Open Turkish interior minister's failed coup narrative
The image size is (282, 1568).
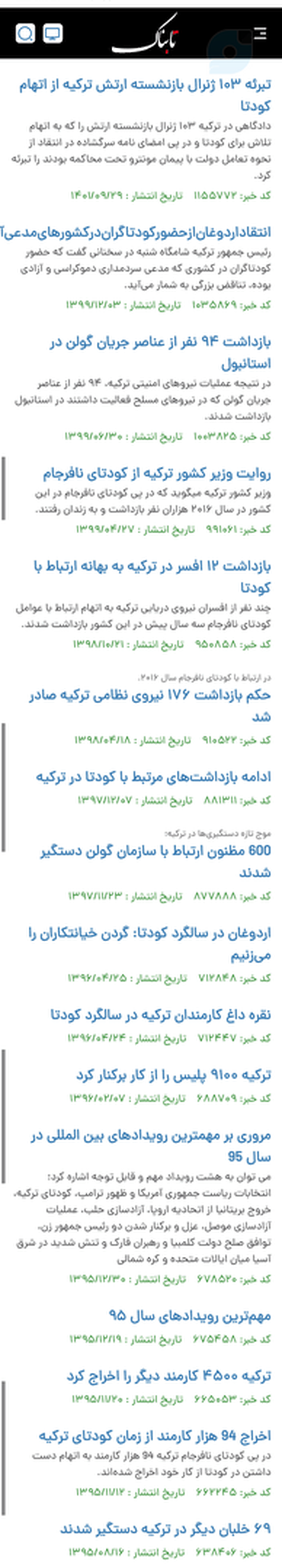click(x=157, y=473)
